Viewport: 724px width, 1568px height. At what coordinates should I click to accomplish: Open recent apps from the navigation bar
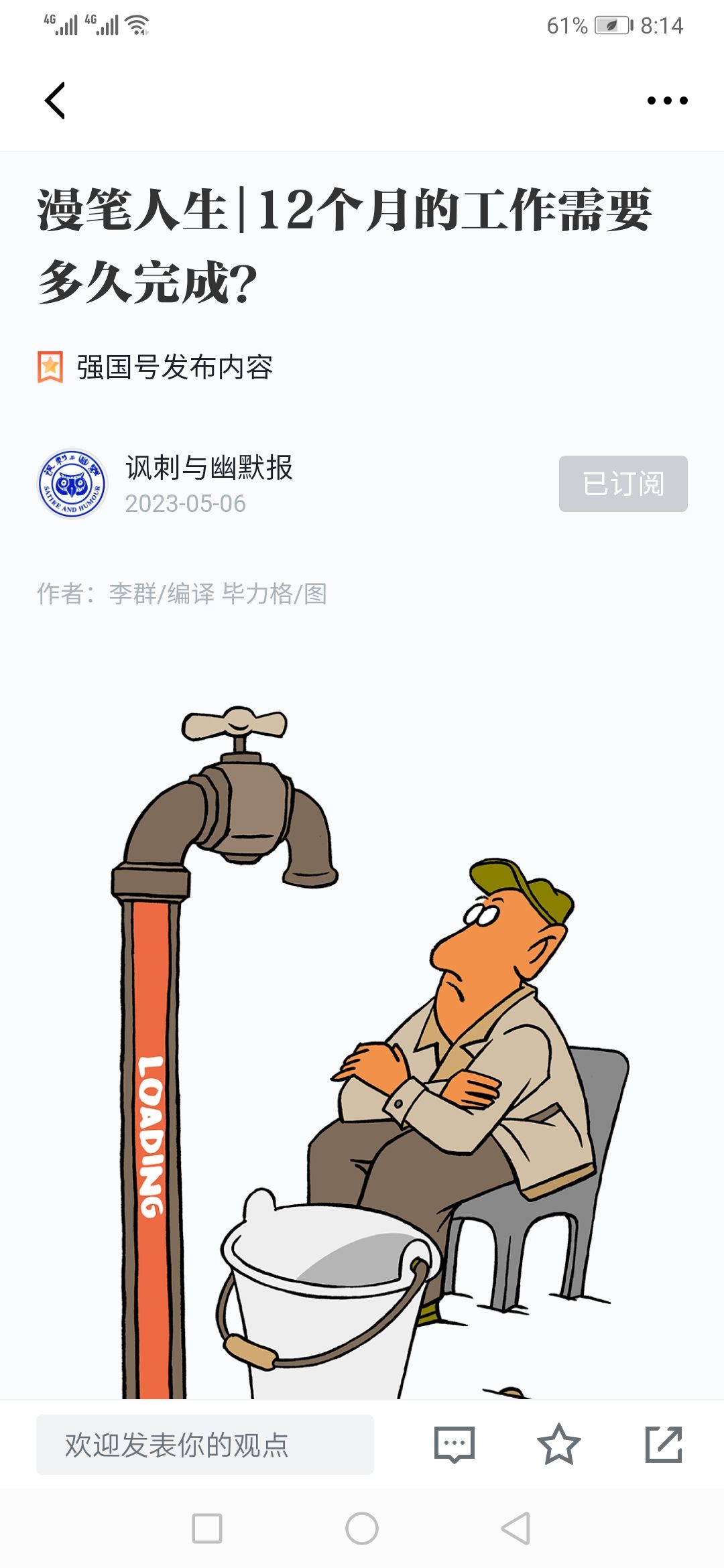(207, 1528)
